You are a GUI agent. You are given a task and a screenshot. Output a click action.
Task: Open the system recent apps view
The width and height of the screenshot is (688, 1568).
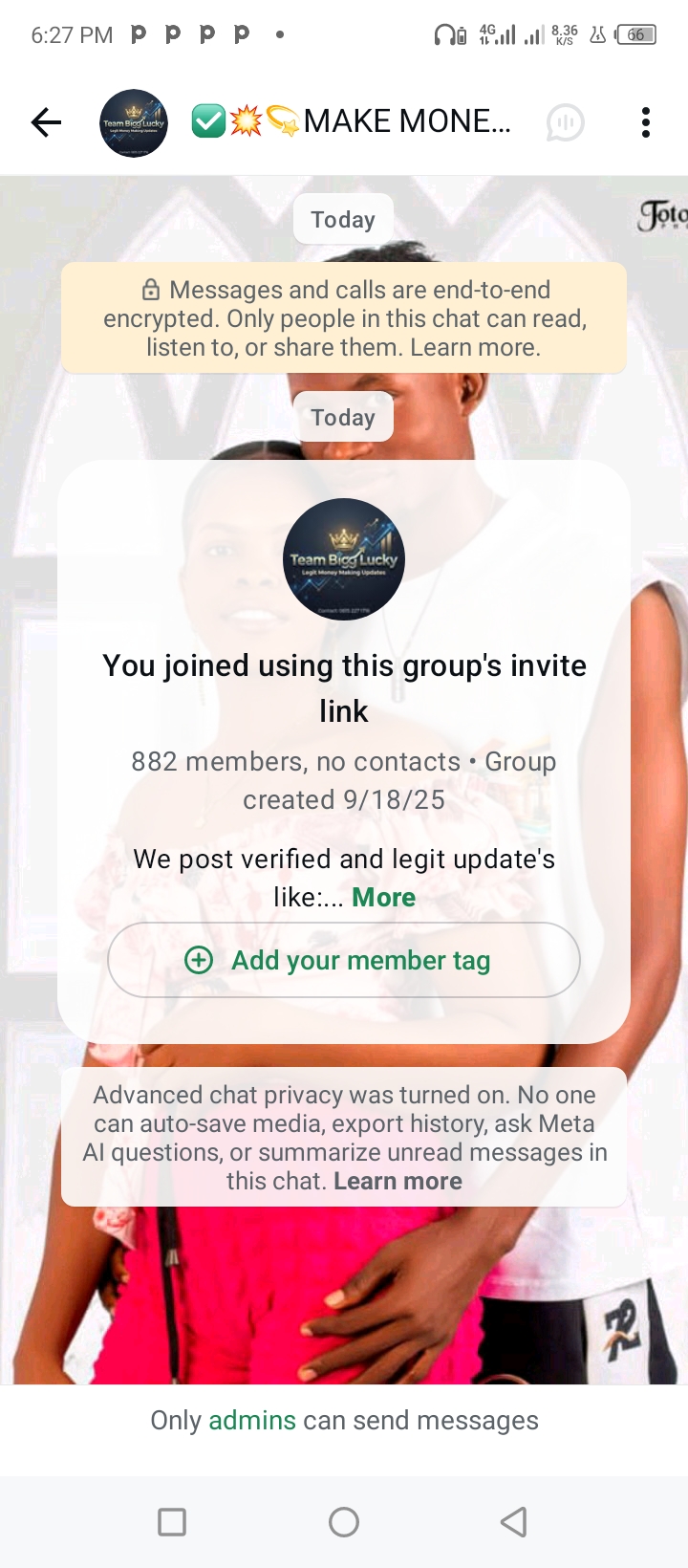pyautogui.click(x=172, y=1521)
